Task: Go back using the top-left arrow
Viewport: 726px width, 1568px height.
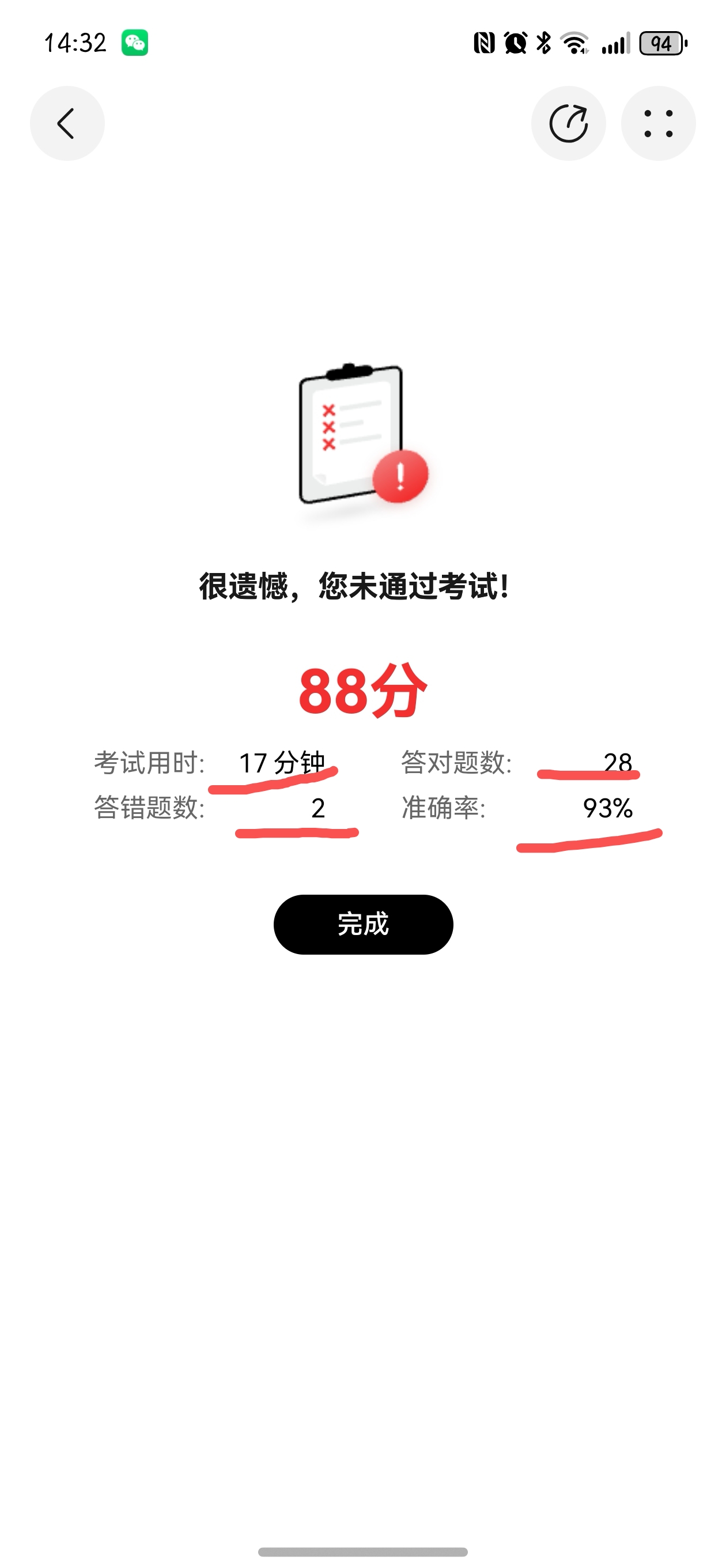Action: coord(67,123)
